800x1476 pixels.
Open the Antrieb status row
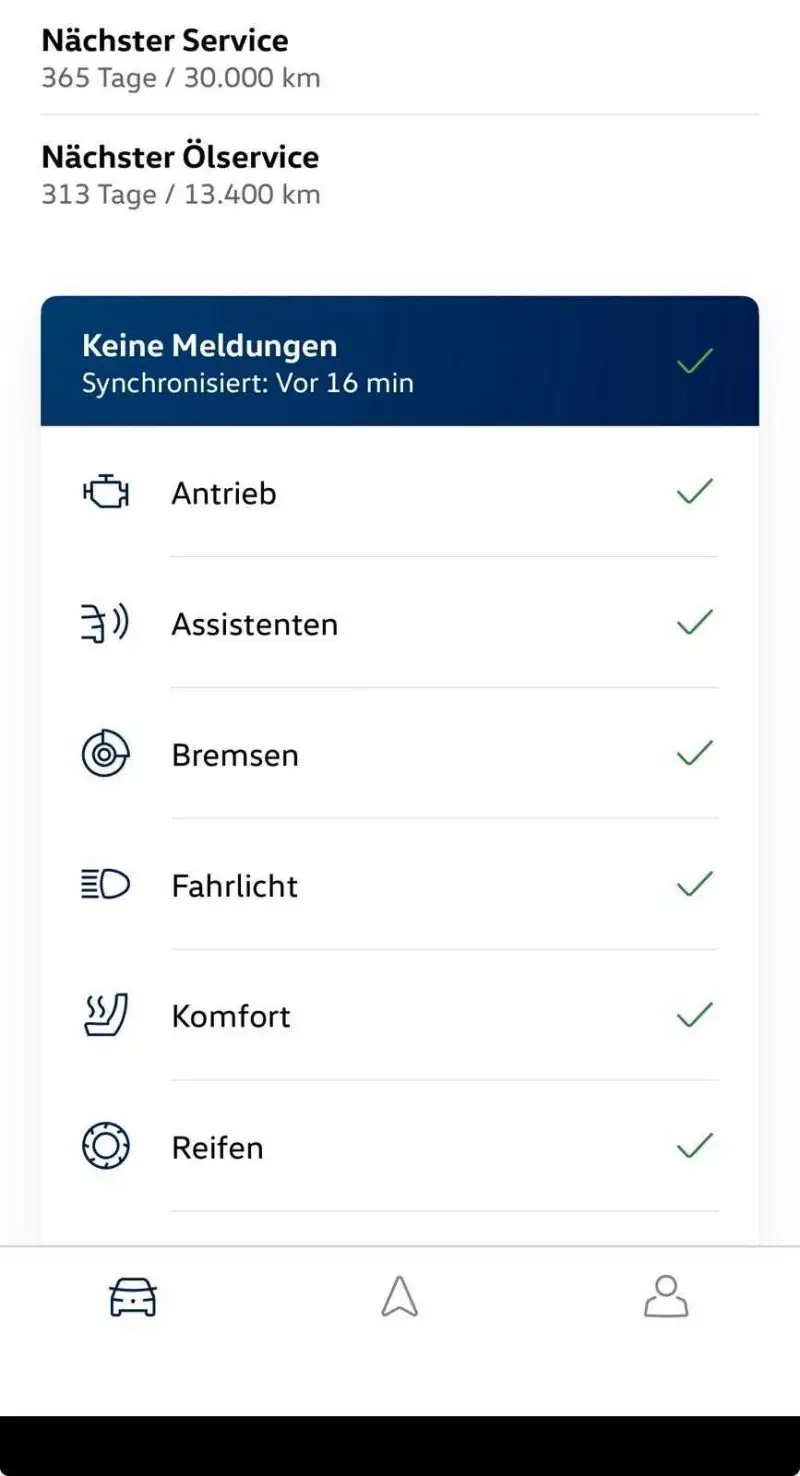pyautogui.click(x=400, y=492)
